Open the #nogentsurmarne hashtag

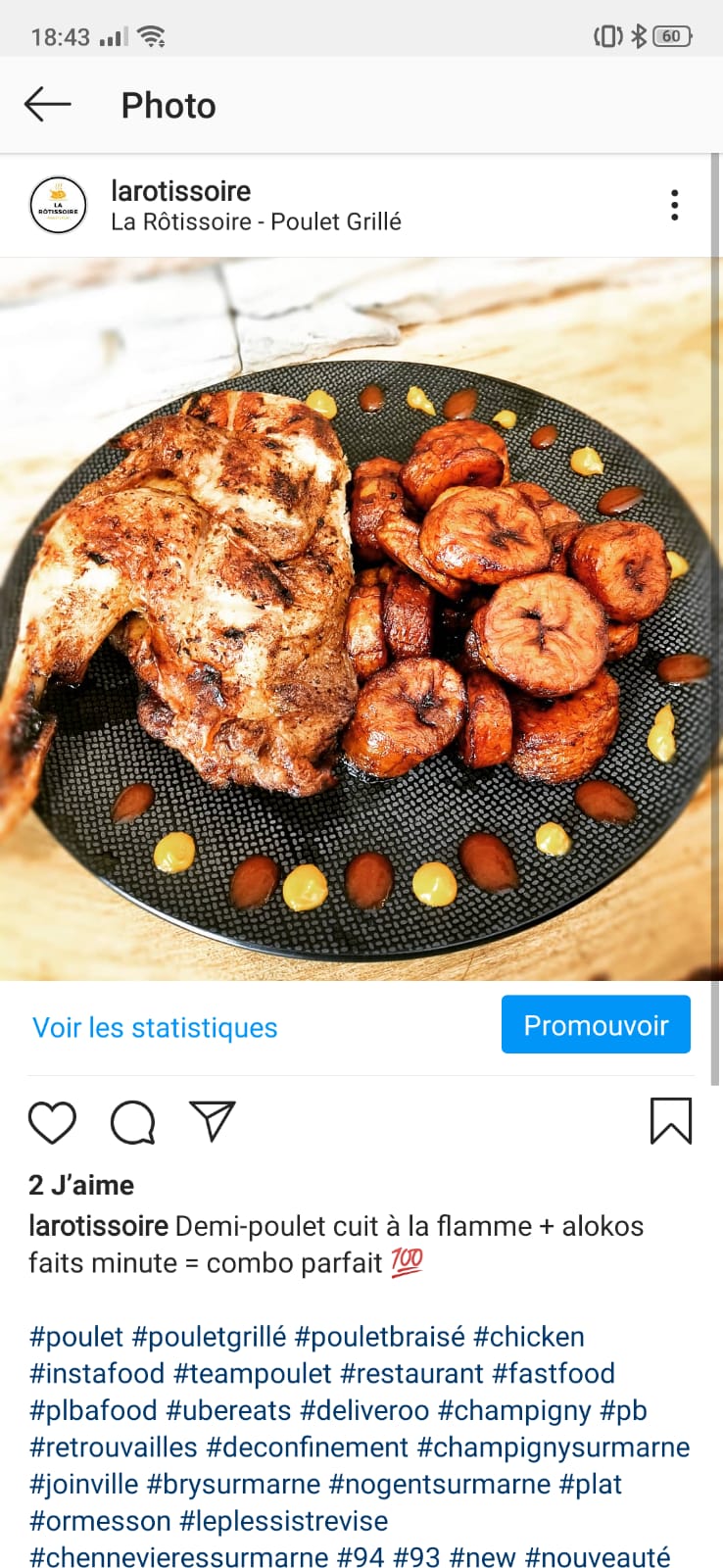coord(439,1484)
